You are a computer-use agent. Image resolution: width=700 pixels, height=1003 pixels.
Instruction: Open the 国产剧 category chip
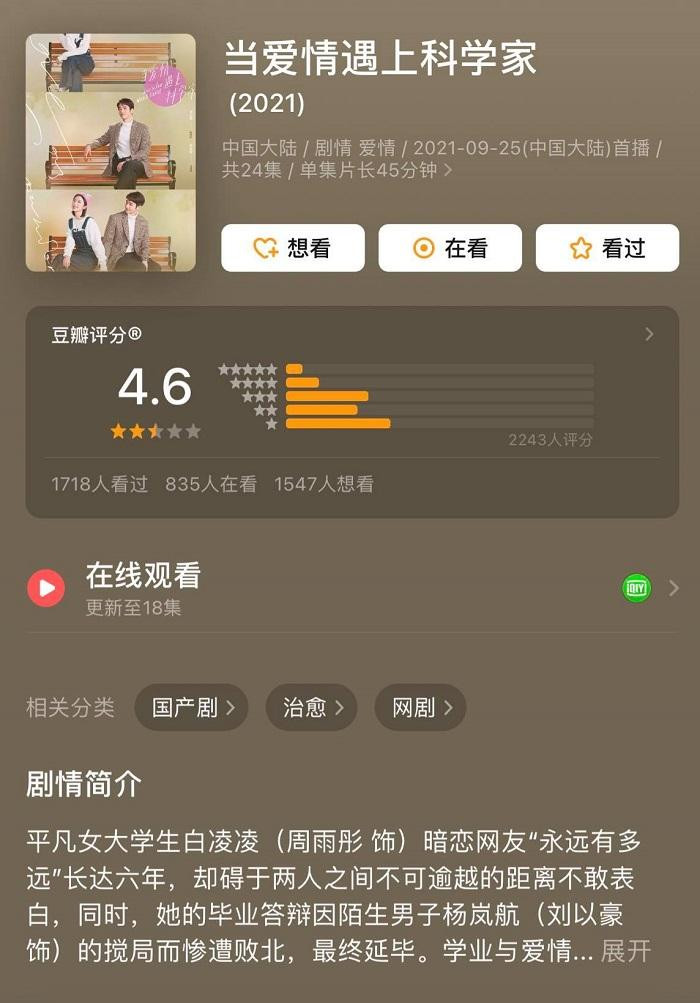coord(192,708)
